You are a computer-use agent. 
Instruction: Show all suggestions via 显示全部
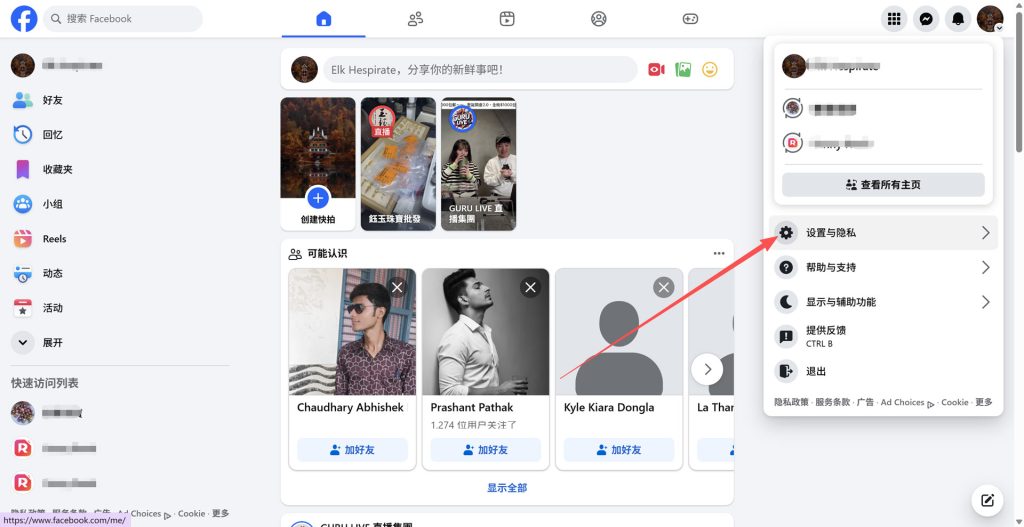point(507,488)
